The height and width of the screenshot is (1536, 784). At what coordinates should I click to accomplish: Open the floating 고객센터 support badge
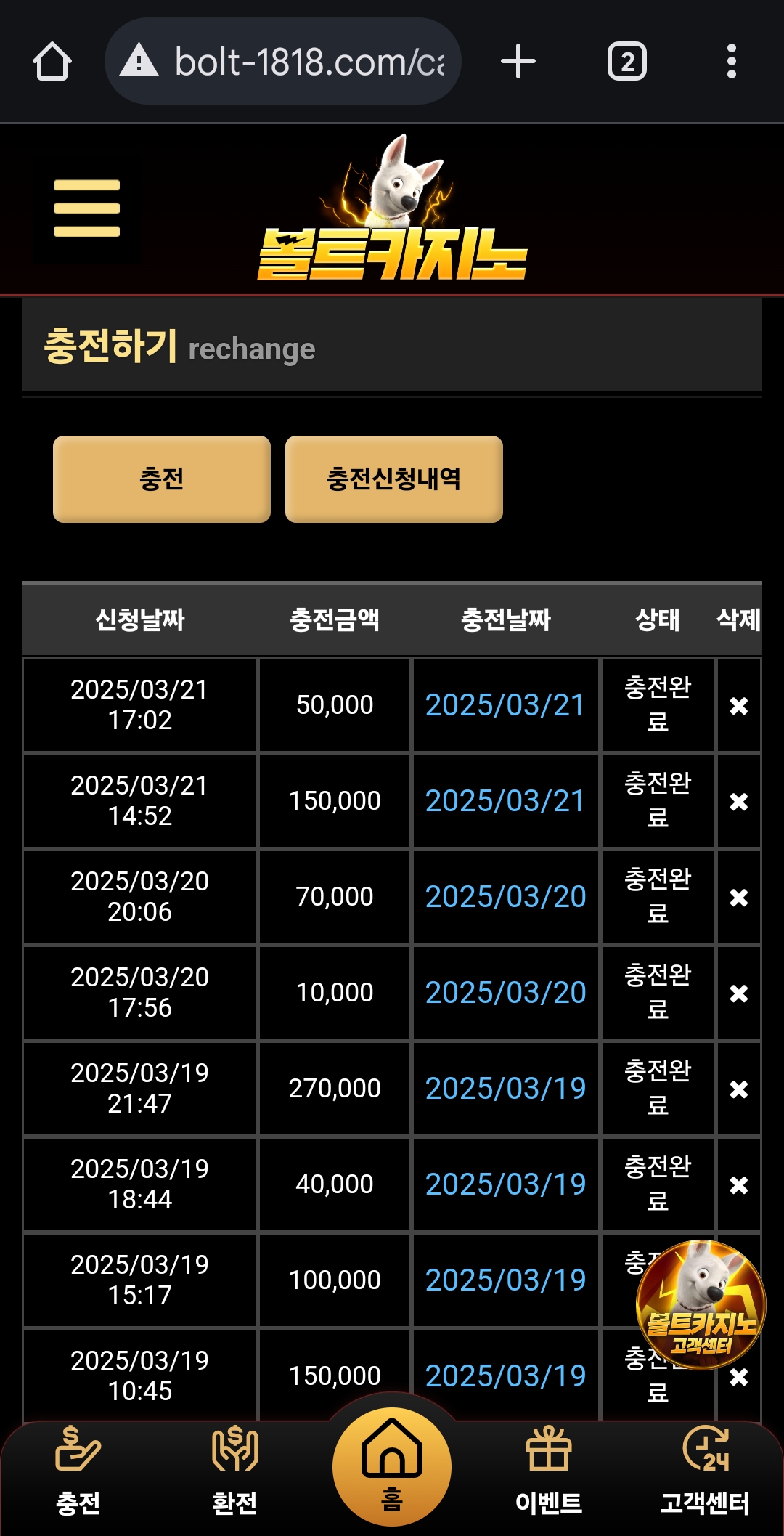[701, 1304]
